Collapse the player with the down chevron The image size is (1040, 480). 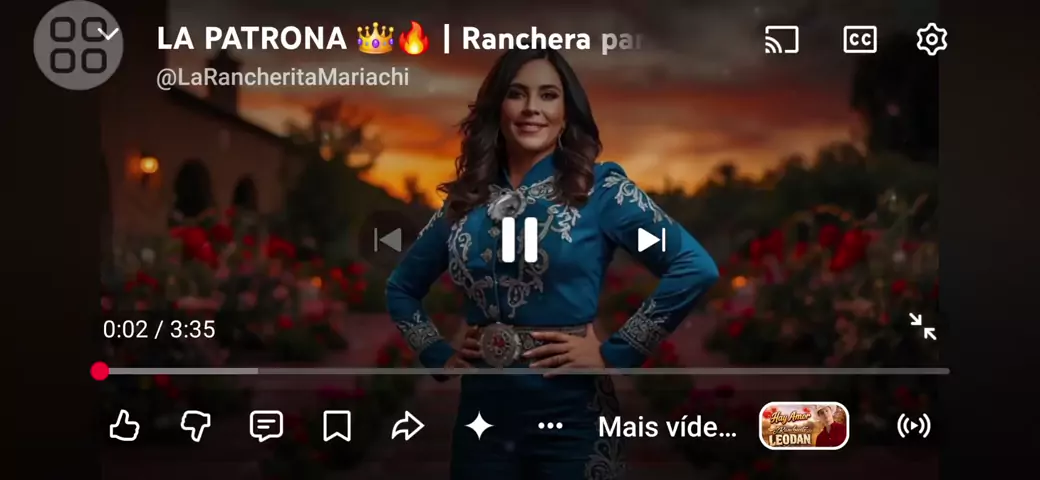click(108, 34)
